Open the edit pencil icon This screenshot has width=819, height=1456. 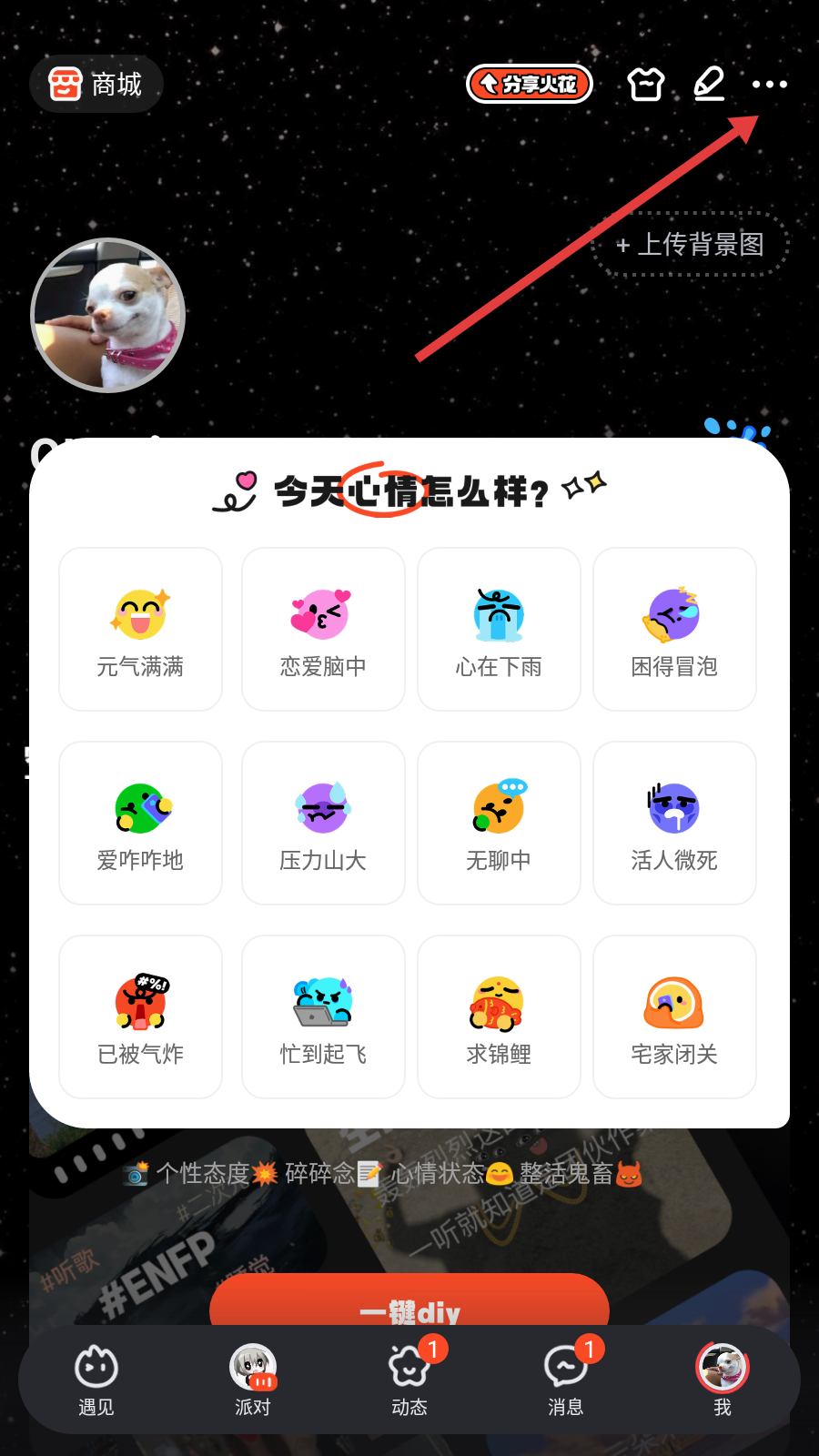709,85
